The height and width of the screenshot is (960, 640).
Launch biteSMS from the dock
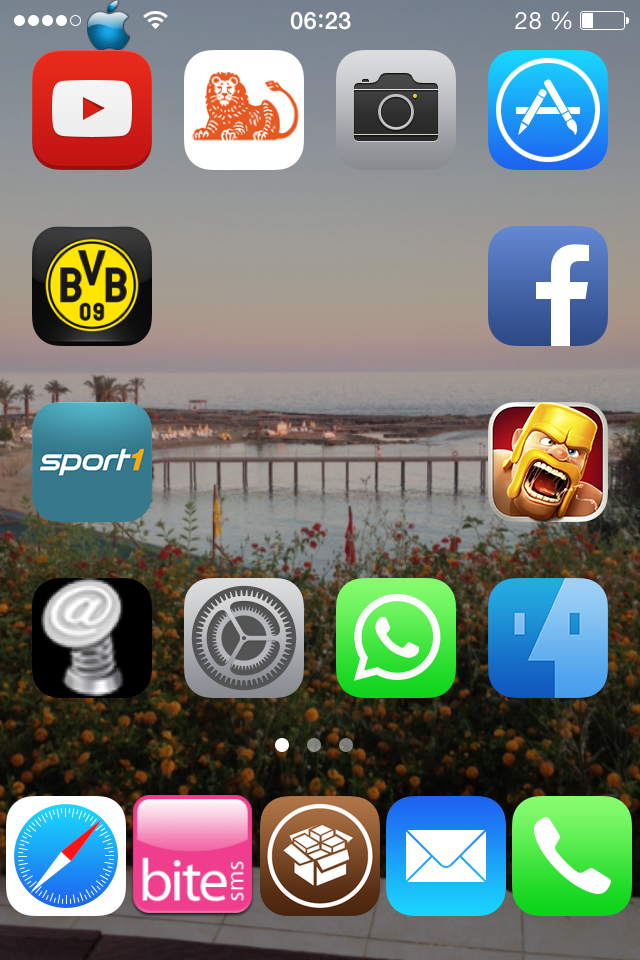(x=192, y=855)
